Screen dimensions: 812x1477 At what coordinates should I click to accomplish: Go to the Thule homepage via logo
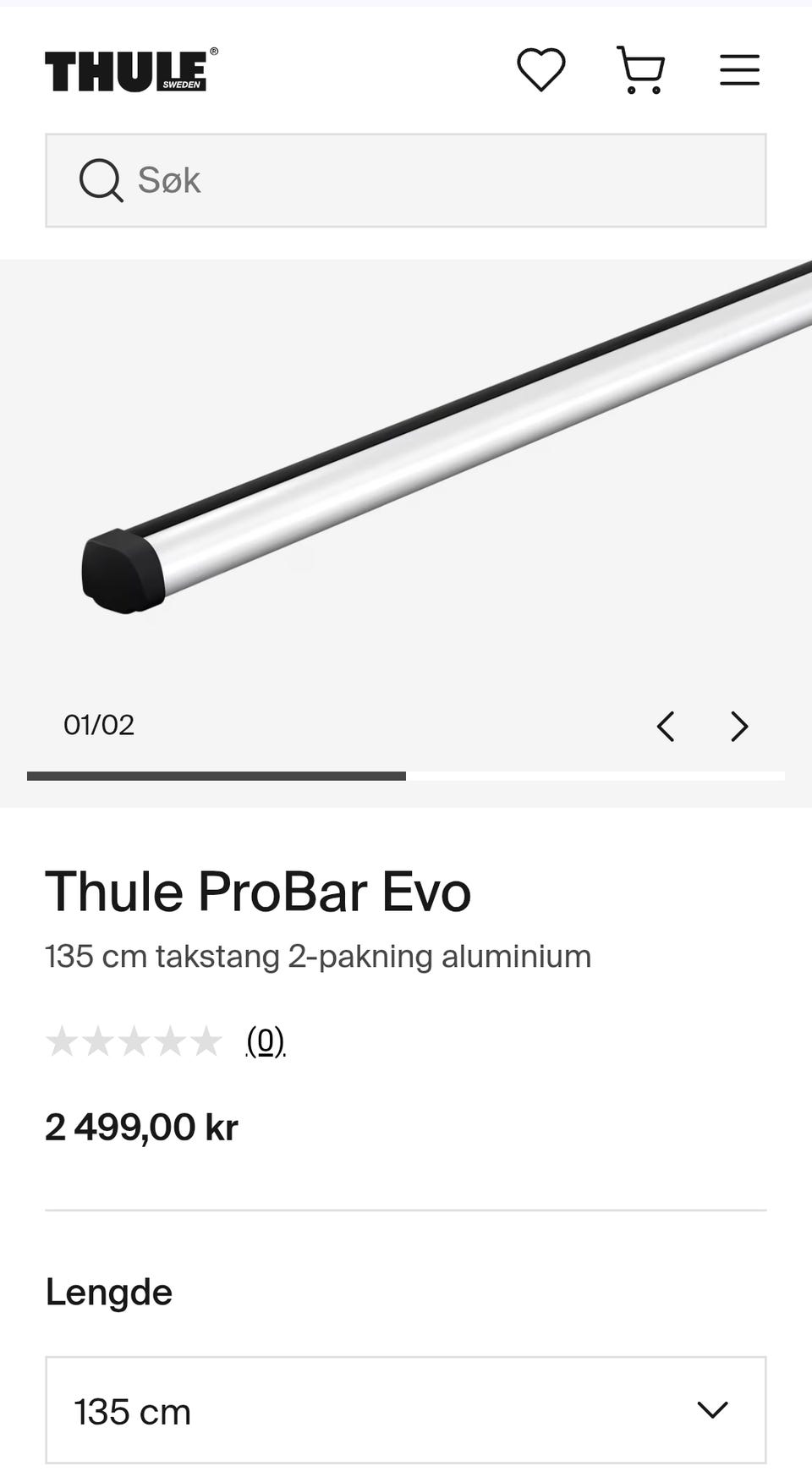point(130,70)
